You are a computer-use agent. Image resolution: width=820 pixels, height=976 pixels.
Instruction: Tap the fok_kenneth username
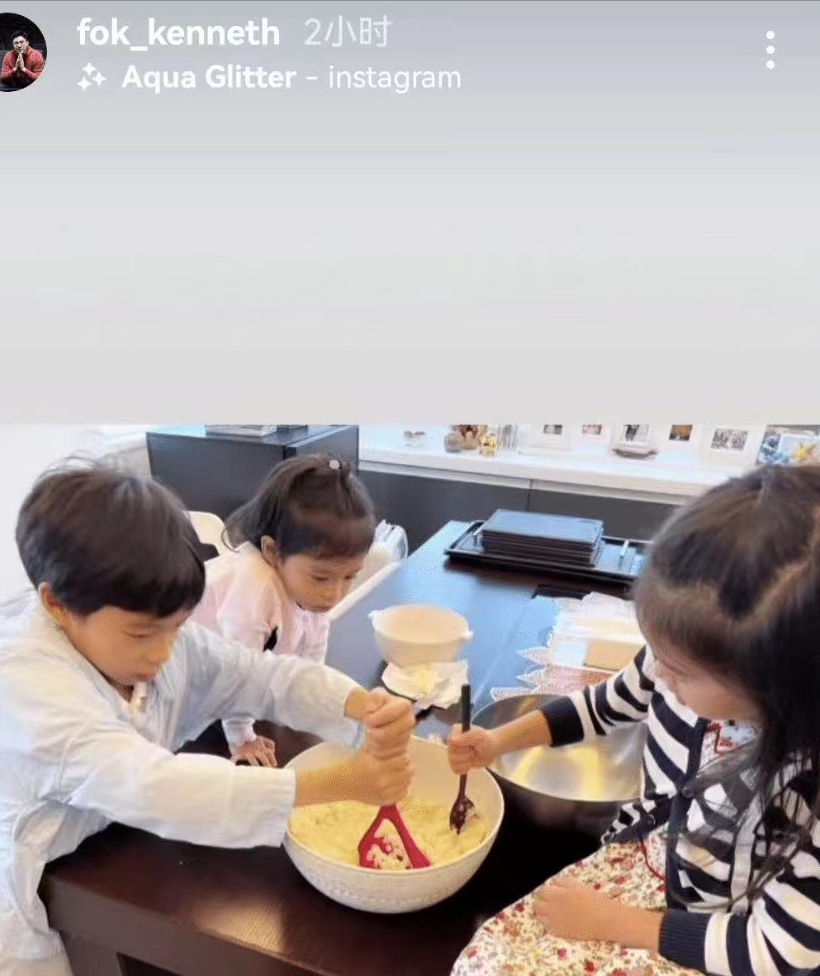pos(178,33)
